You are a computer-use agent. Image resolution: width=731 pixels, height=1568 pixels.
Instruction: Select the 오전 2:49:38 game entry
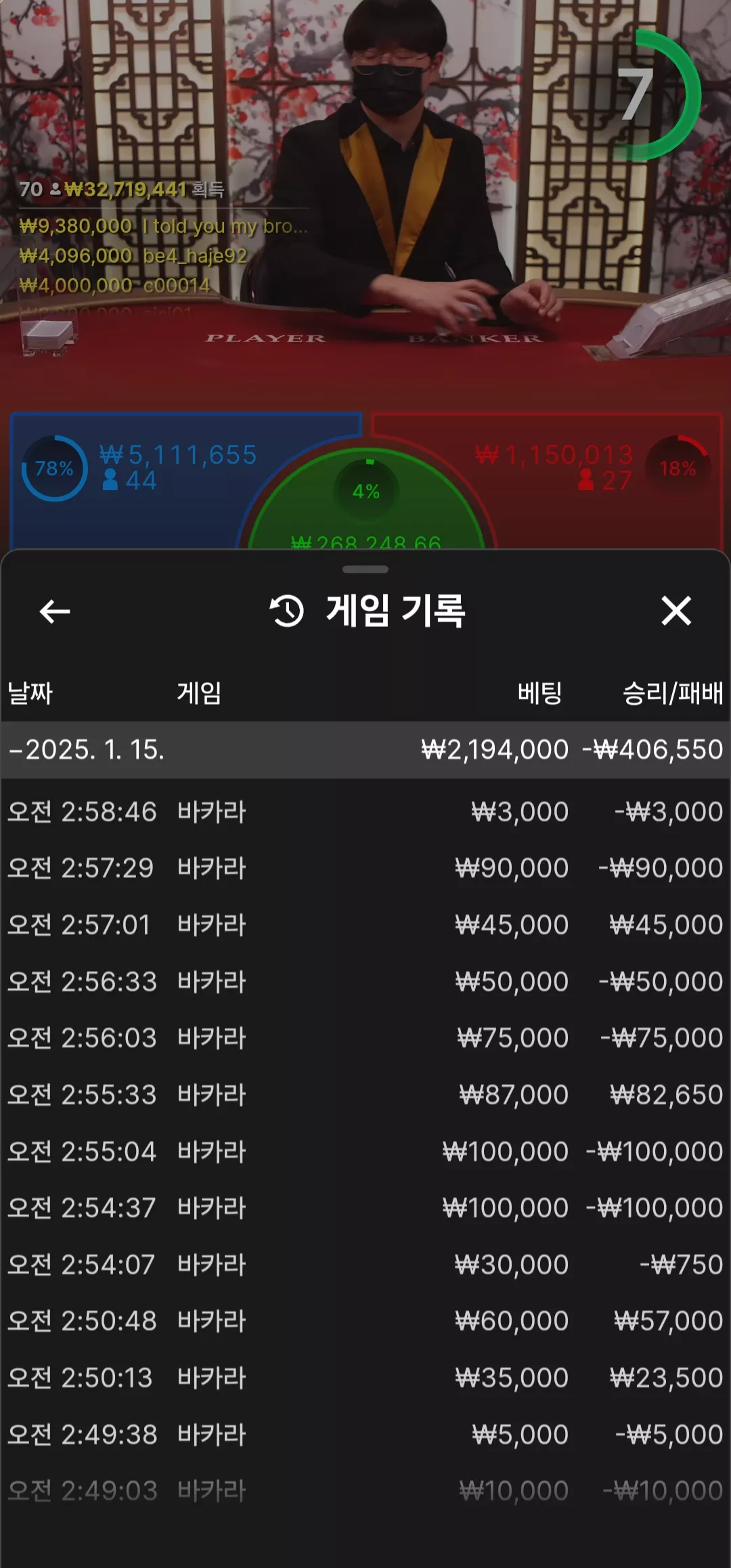pyautogui.click(x=365, y=1435)
